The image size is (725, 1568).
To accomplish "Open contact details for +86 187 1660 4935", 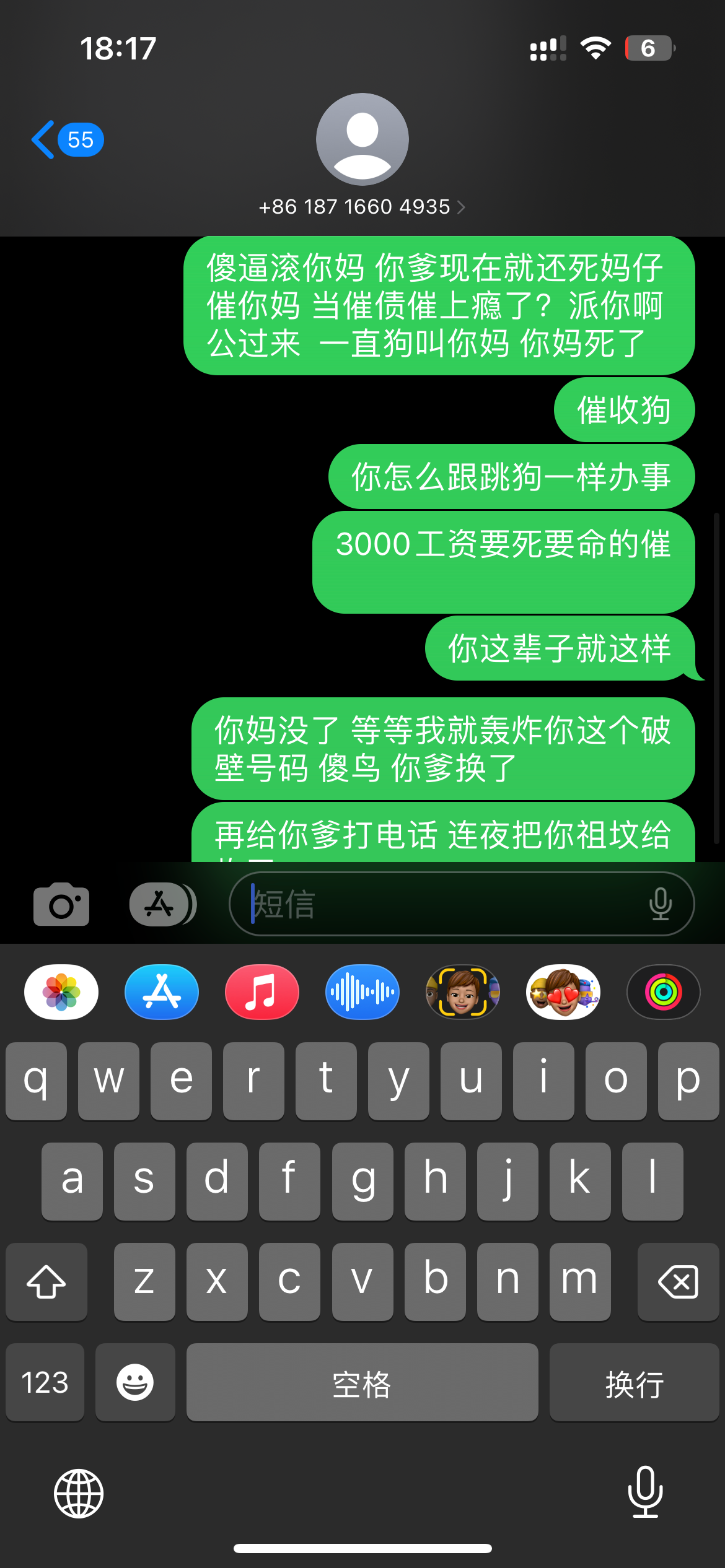I will [x=361, y=207].
